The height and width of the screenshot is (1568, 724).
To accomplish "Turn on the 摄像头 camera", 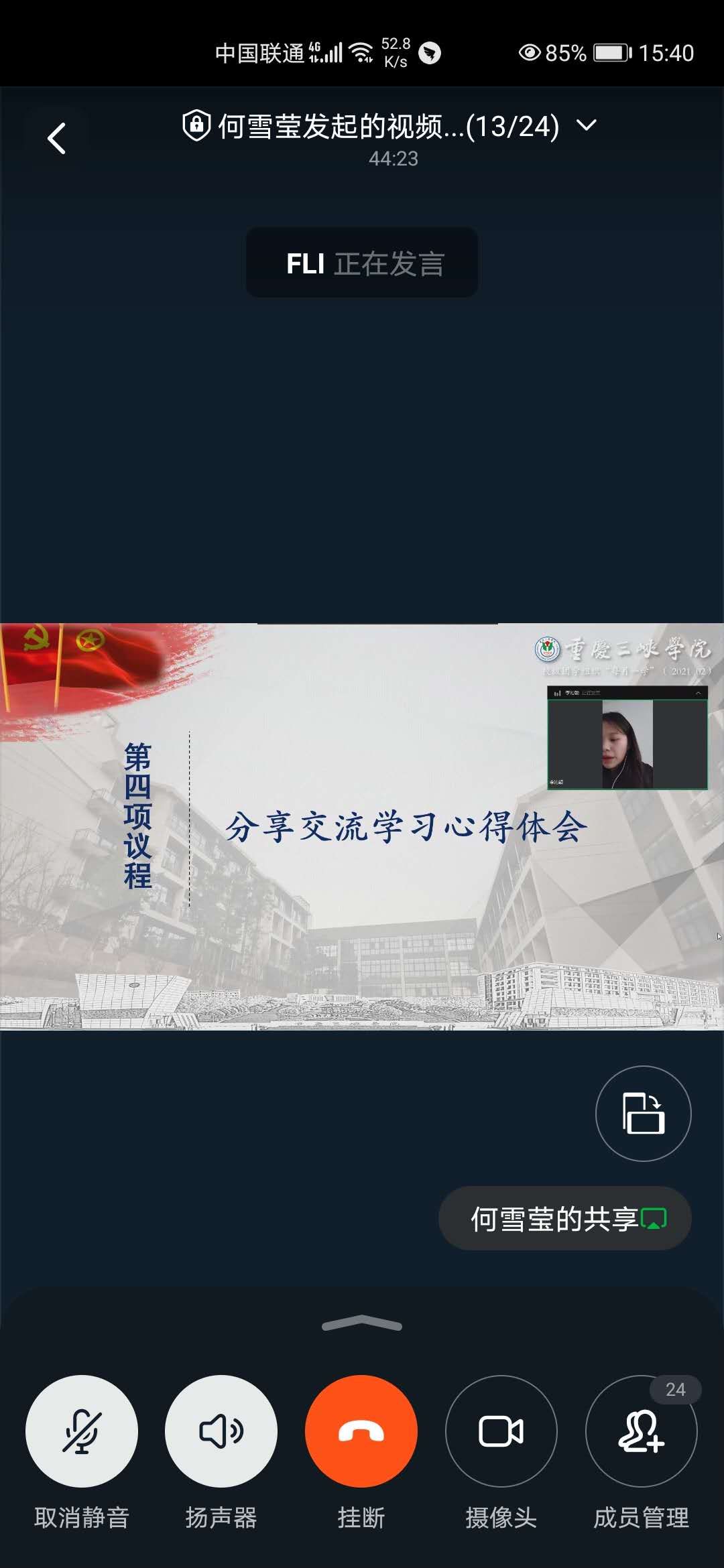I will 501,1431.
